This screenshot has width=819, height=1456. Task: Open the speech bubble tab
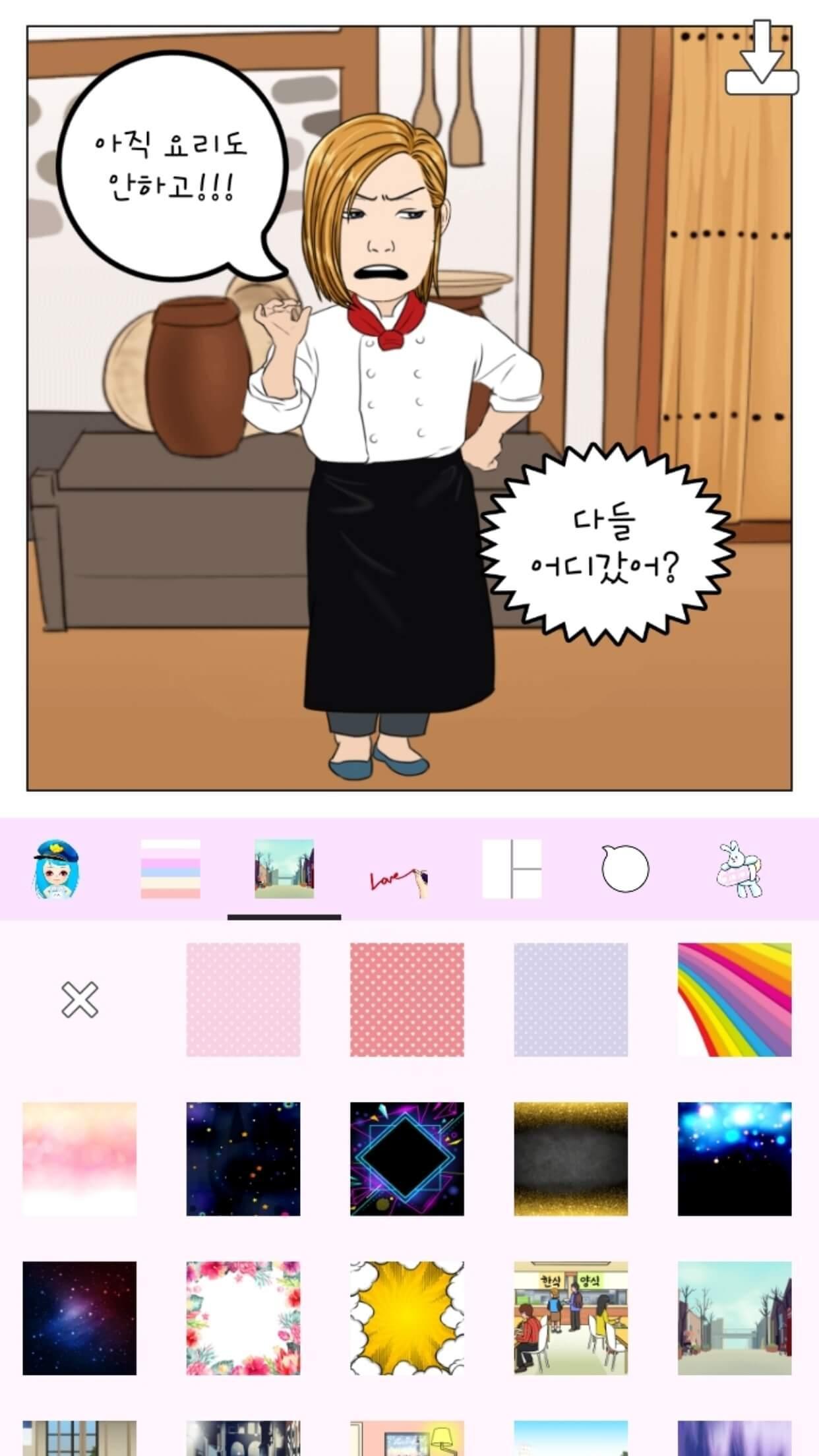point(625,868)
